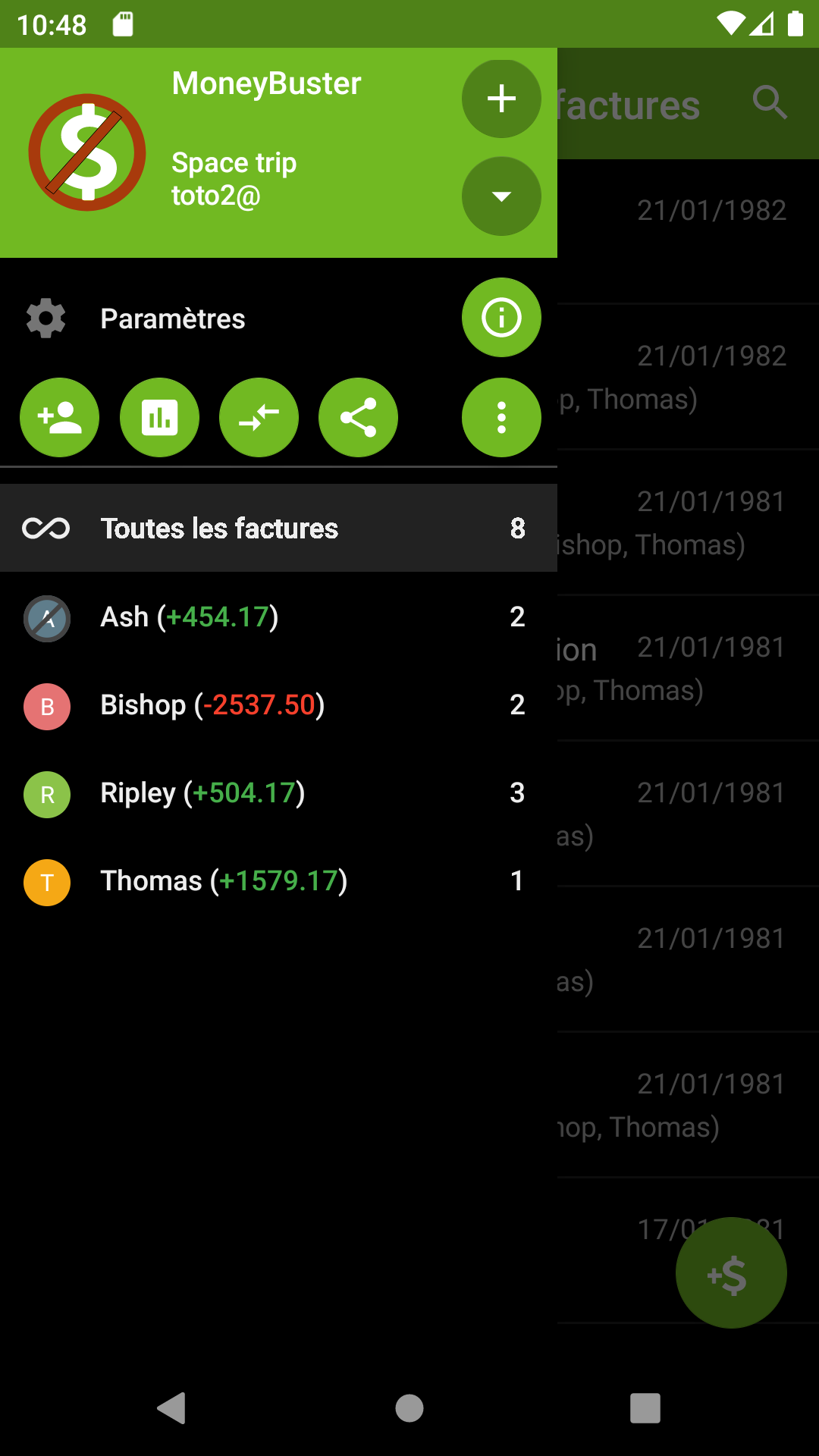
Task: Tap the search magnifier icon
Action: [x=770, y=102]
